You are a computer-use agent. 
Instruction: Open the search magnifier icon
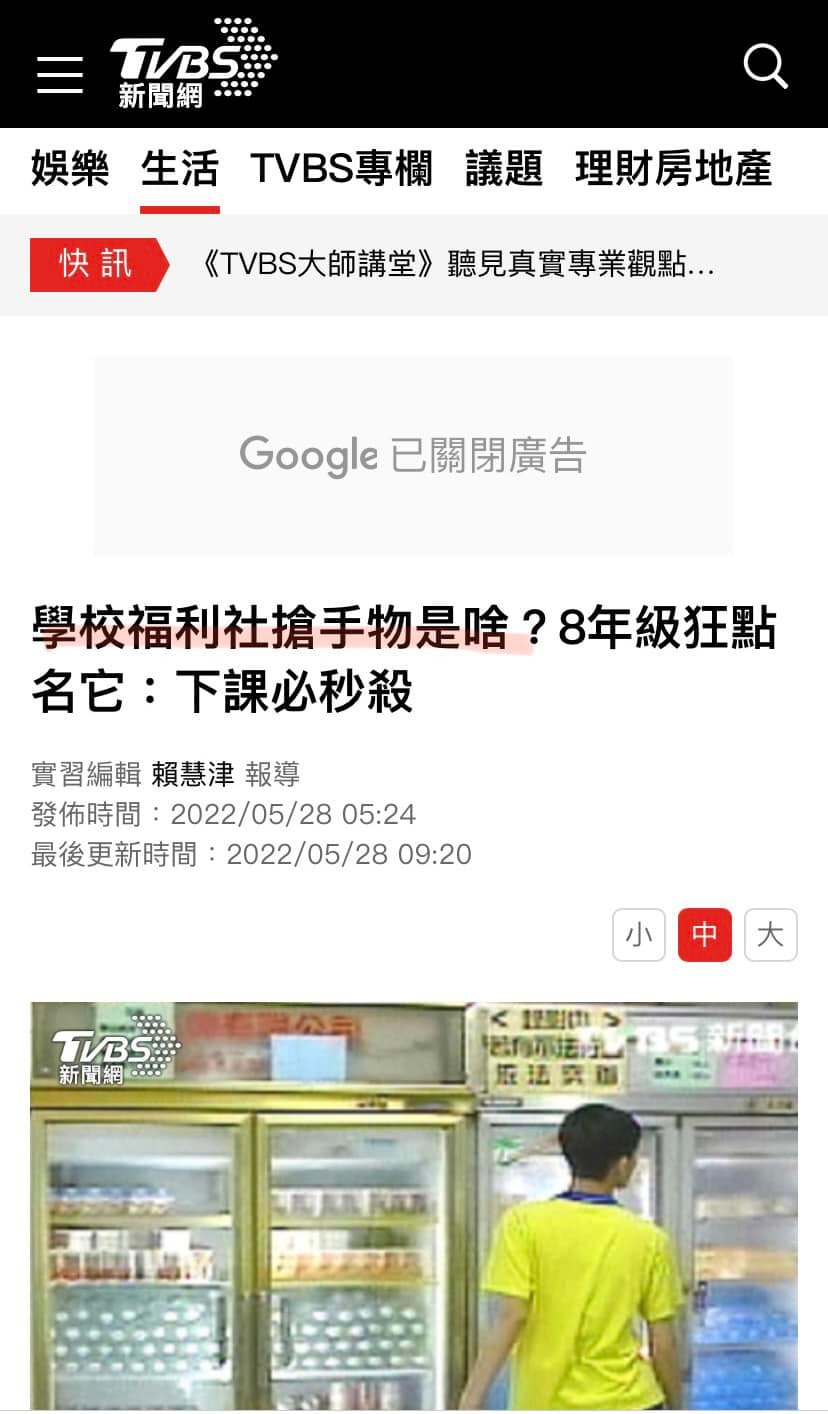(x=765, y=67)
